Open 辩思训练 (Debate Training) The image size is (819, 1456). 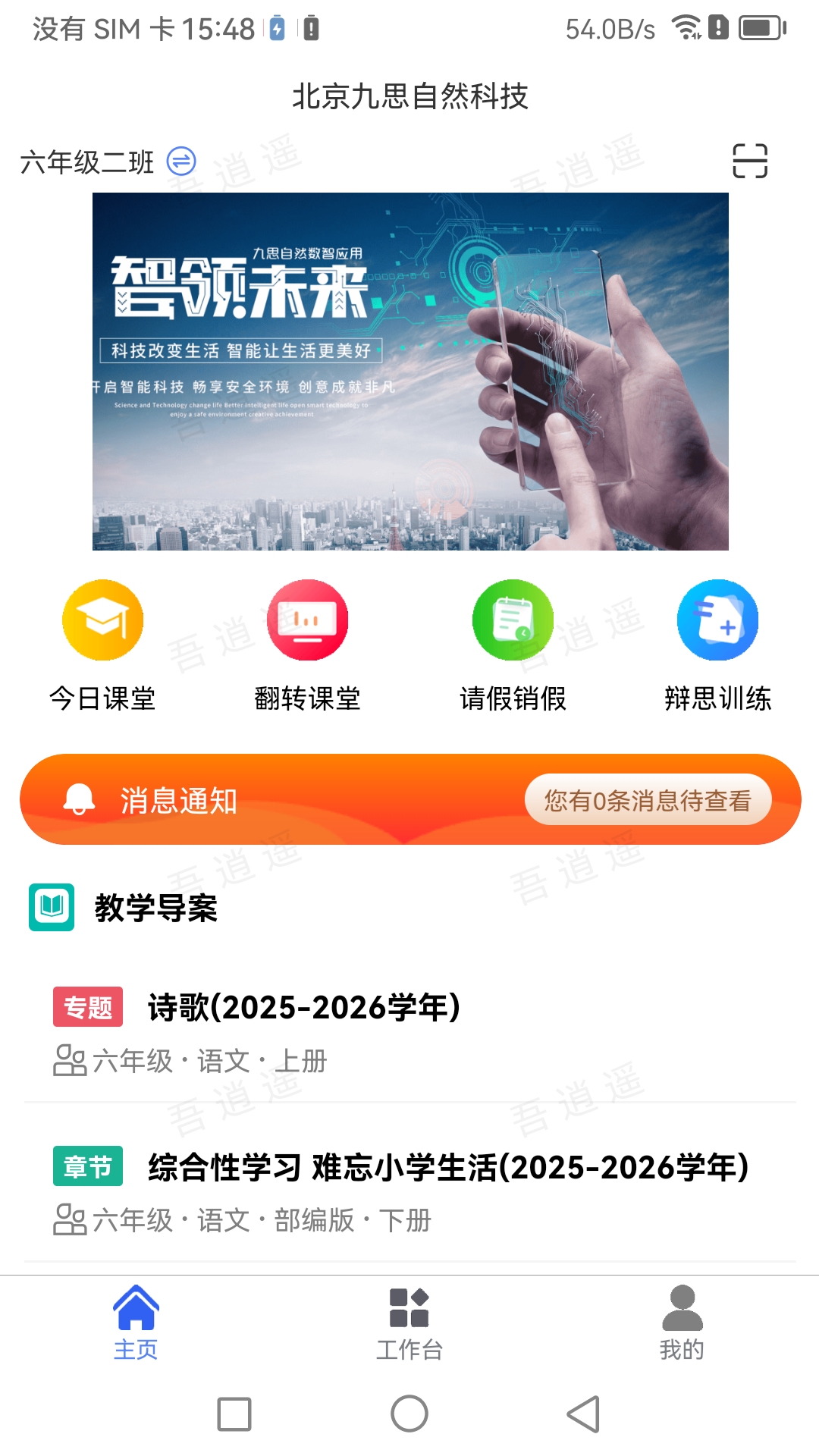[717, 645]
